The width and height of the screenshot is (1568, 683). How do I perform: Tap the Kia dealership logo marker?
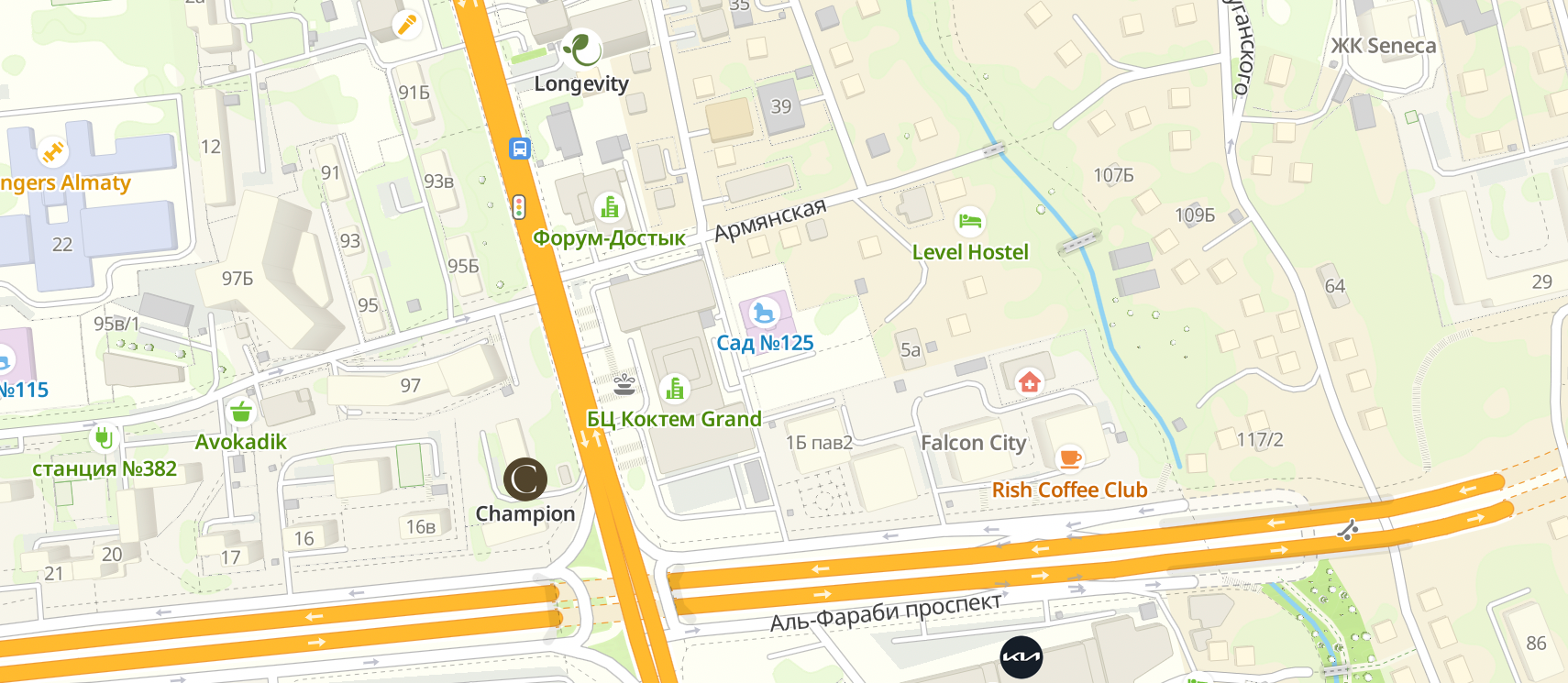[x=1021, y=656]
